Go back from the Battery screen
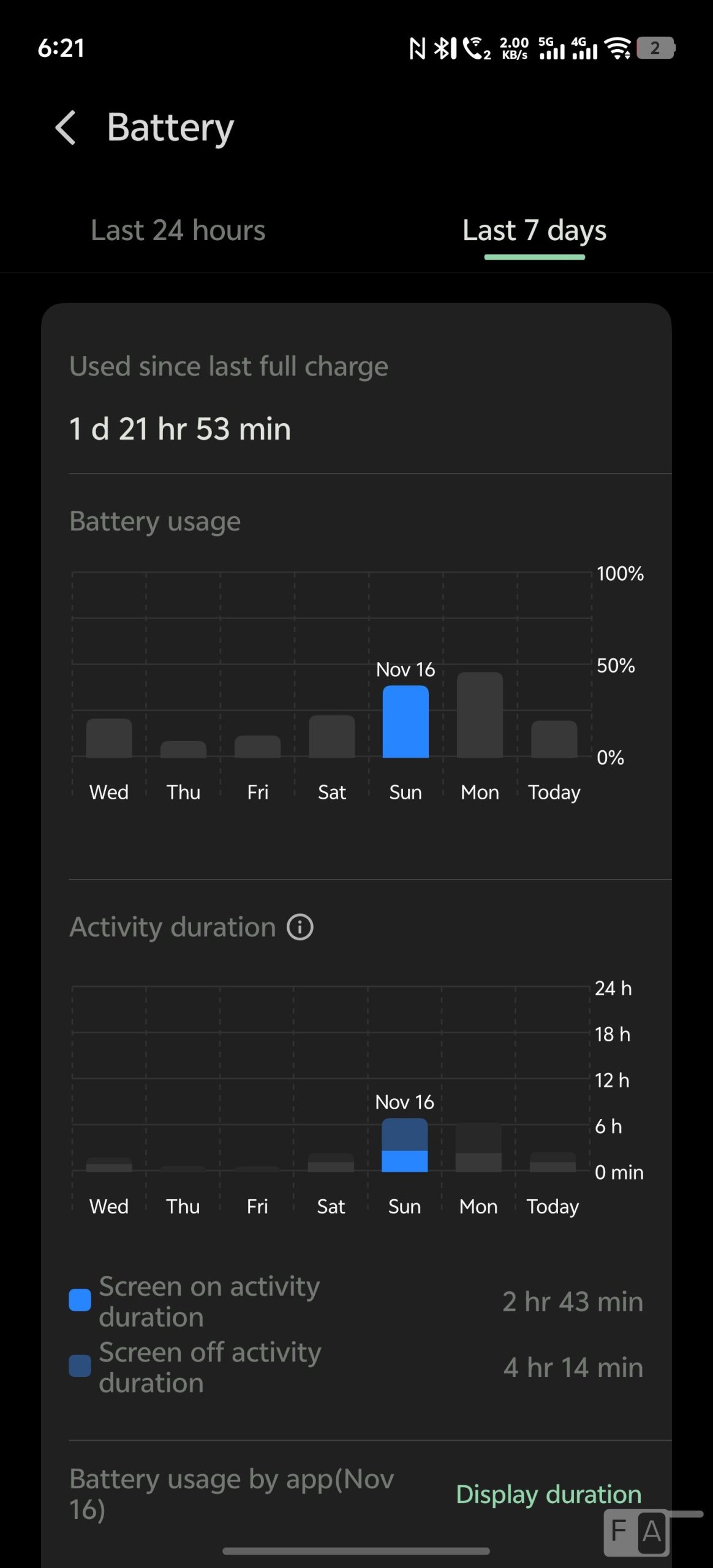This screenshot has height=1568, width=713. [x=66, y=127]
